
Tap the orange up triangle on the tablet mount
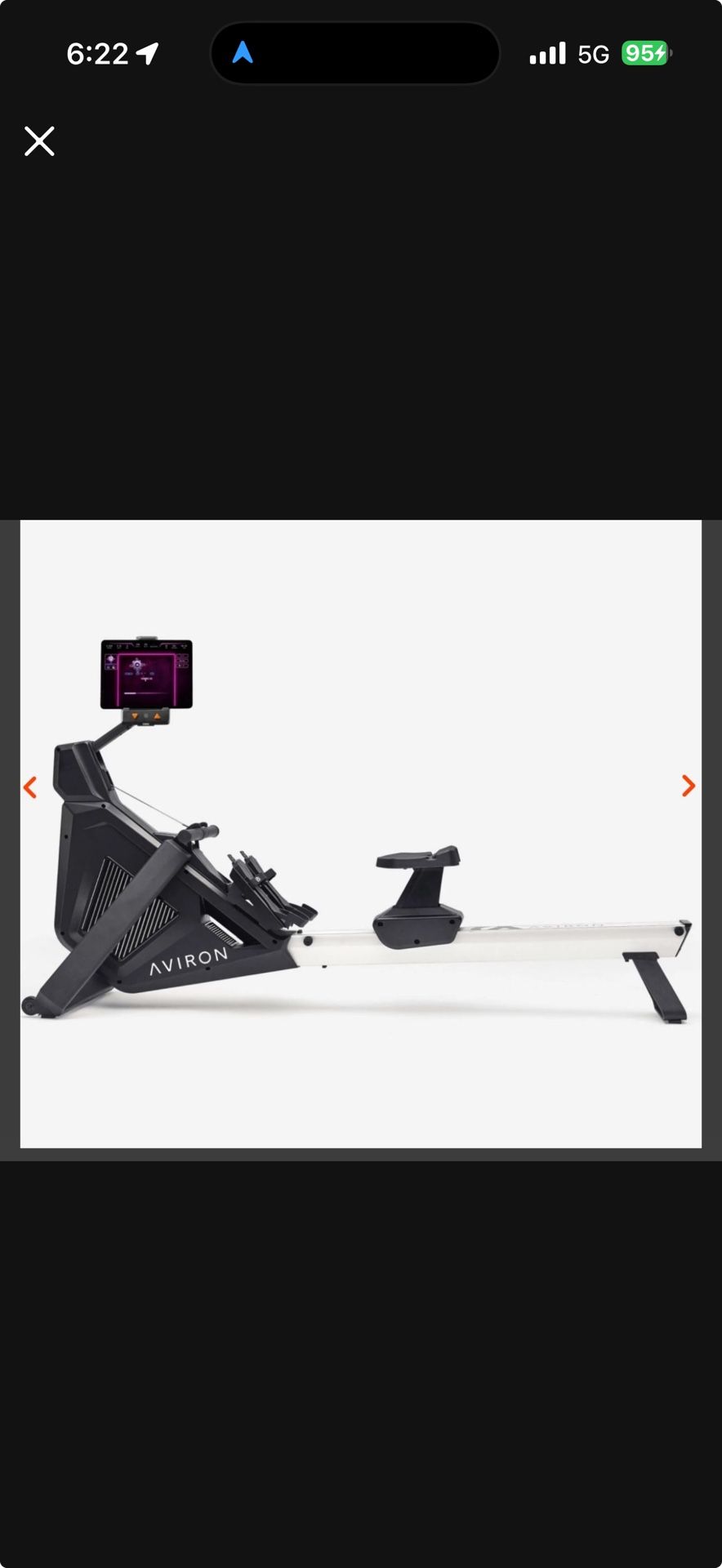click(x=158, y=715)
